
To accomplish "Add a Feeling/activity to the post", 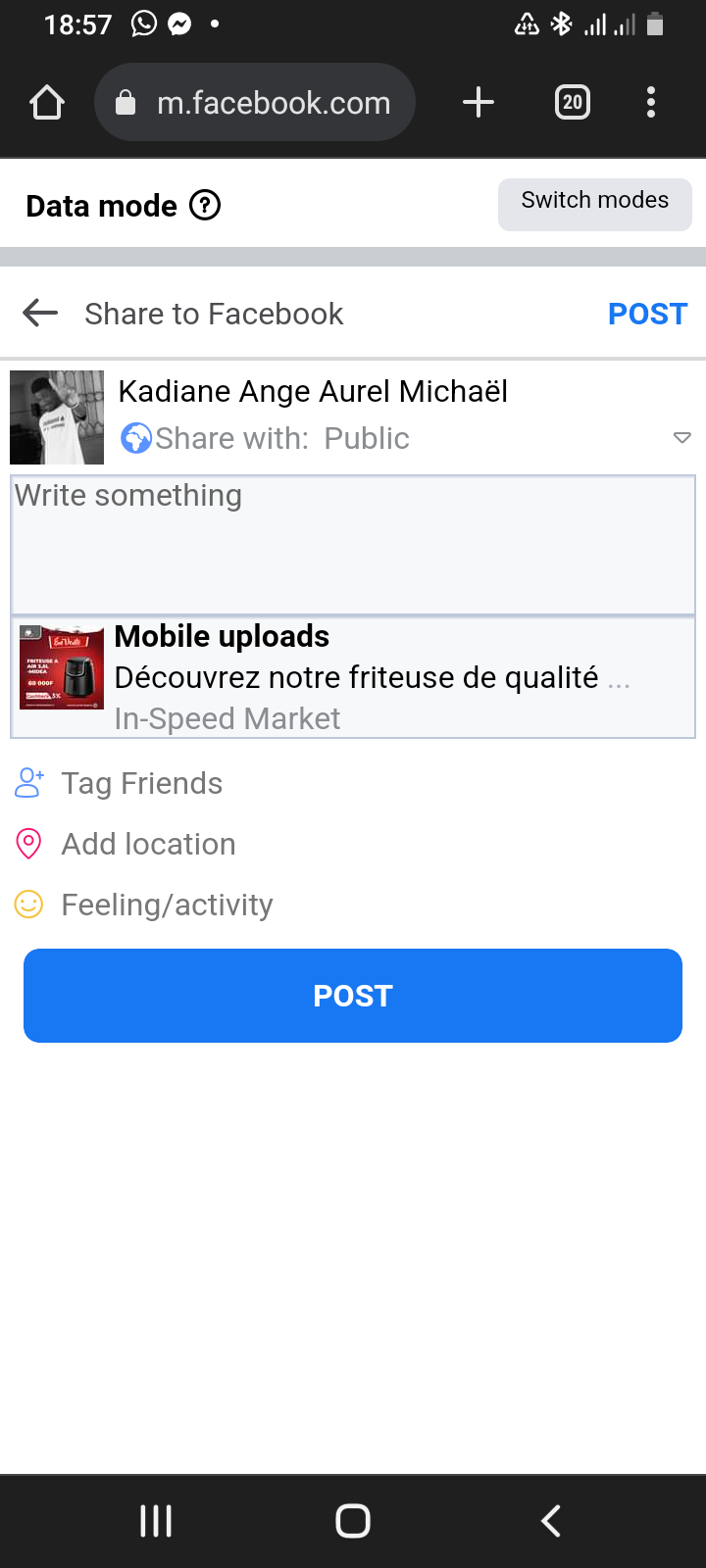I will click(167, 905).
